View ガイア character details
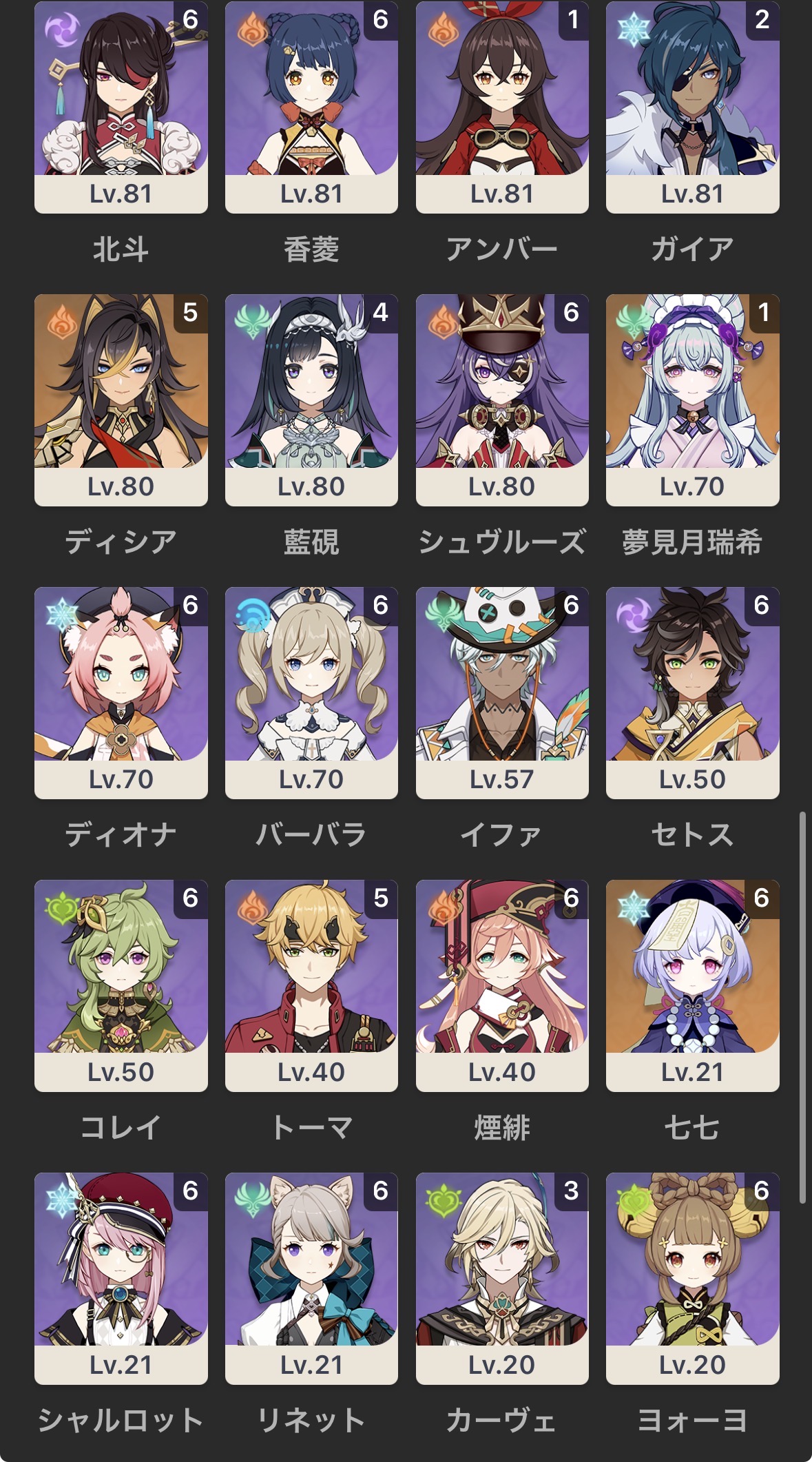The image size is (812, 1462). pyautogui.click(x=692, y=107)
